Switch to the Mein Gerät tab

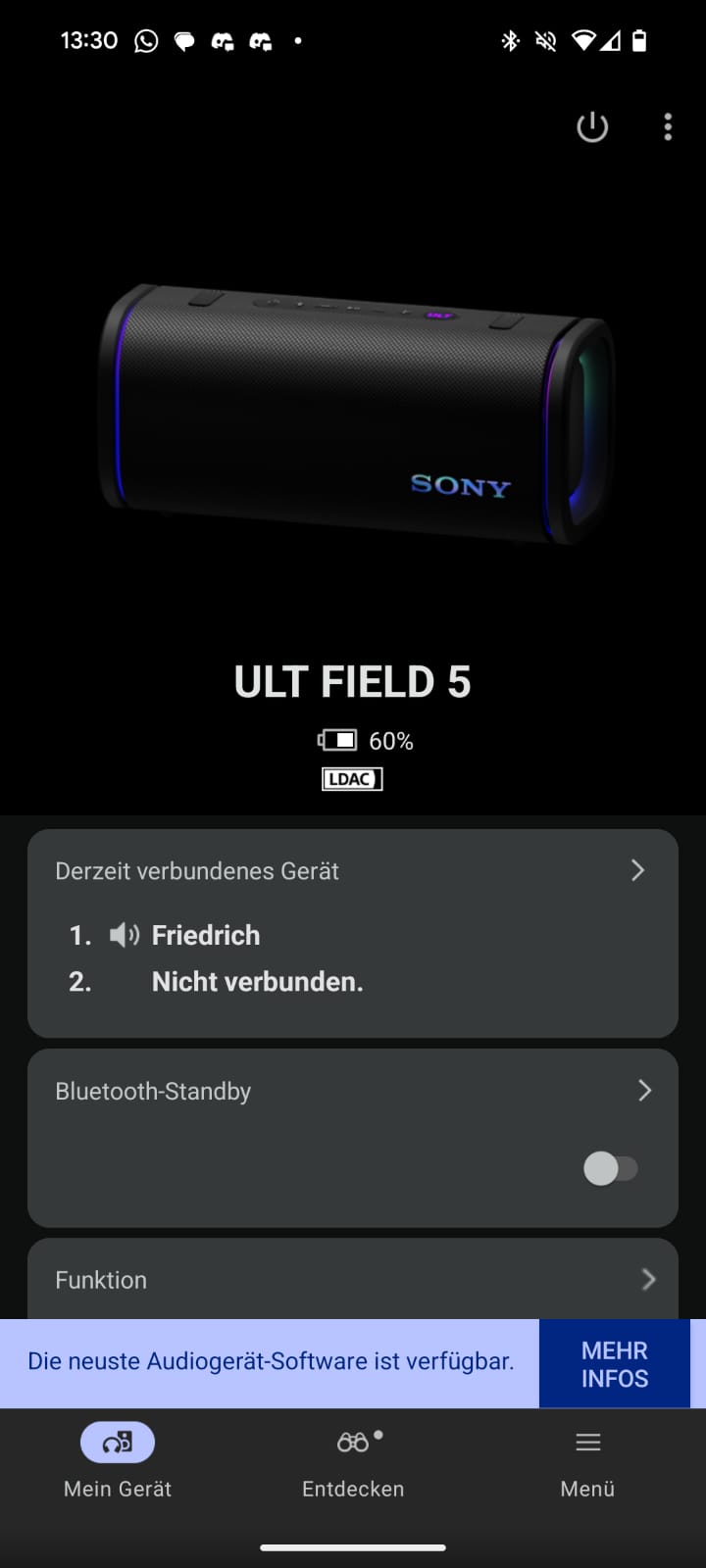pos(118,1461)
